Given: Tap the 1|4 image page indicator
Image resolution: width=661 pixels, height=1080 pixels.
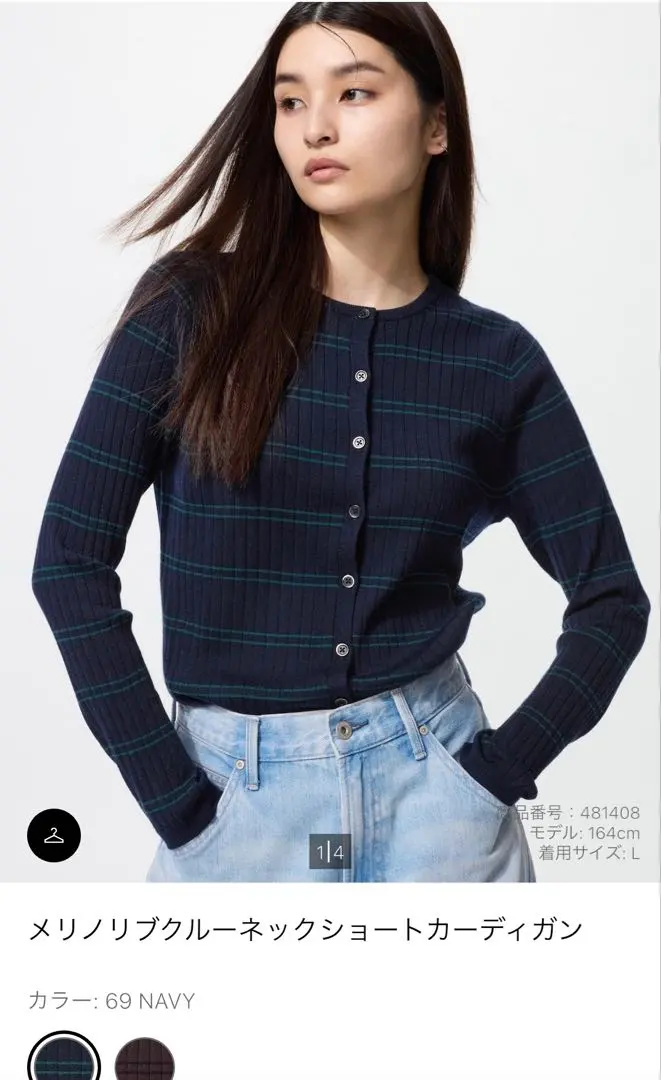Looking at the screenshot, I should 330,854.
